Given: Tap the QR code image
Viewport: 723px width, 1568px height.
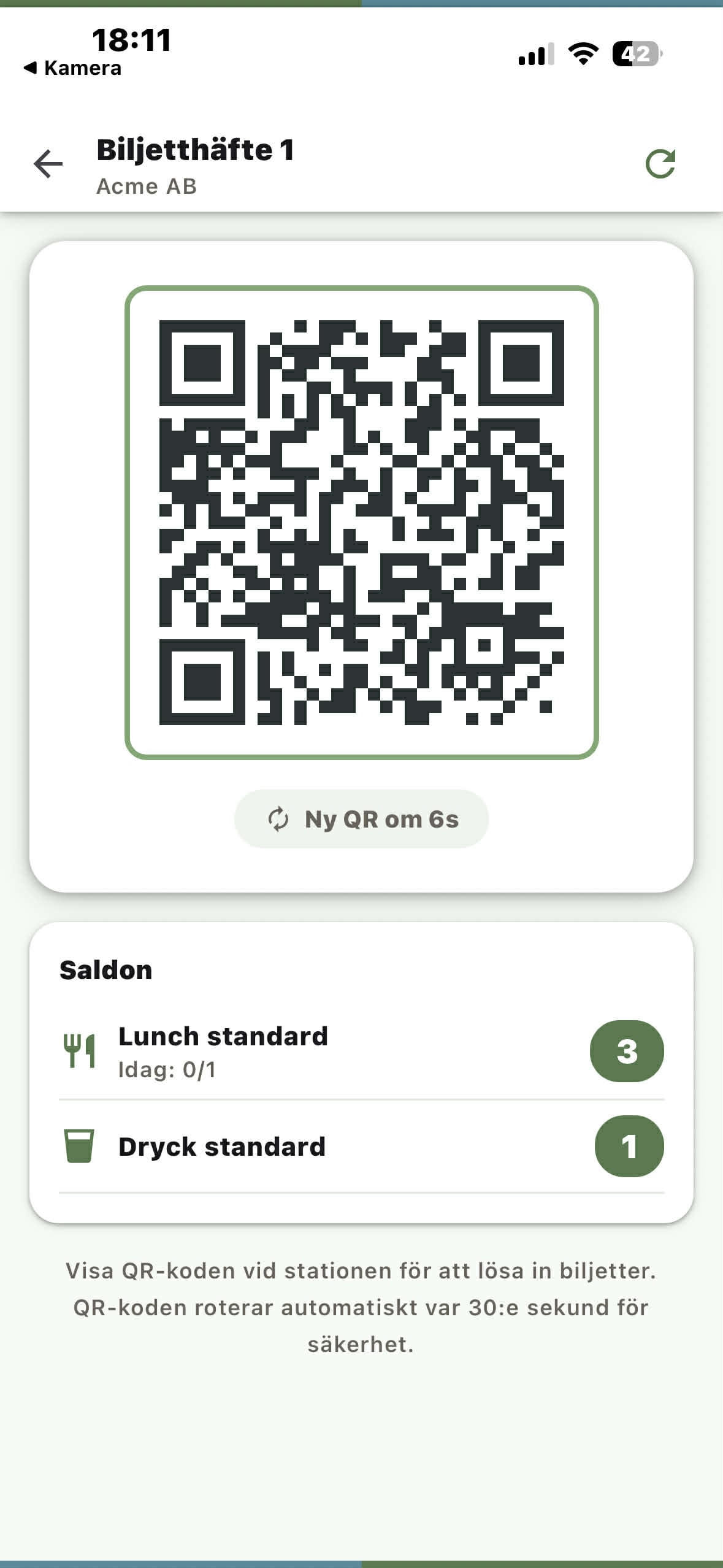Looking at the screenshot, I should (361, 525).
